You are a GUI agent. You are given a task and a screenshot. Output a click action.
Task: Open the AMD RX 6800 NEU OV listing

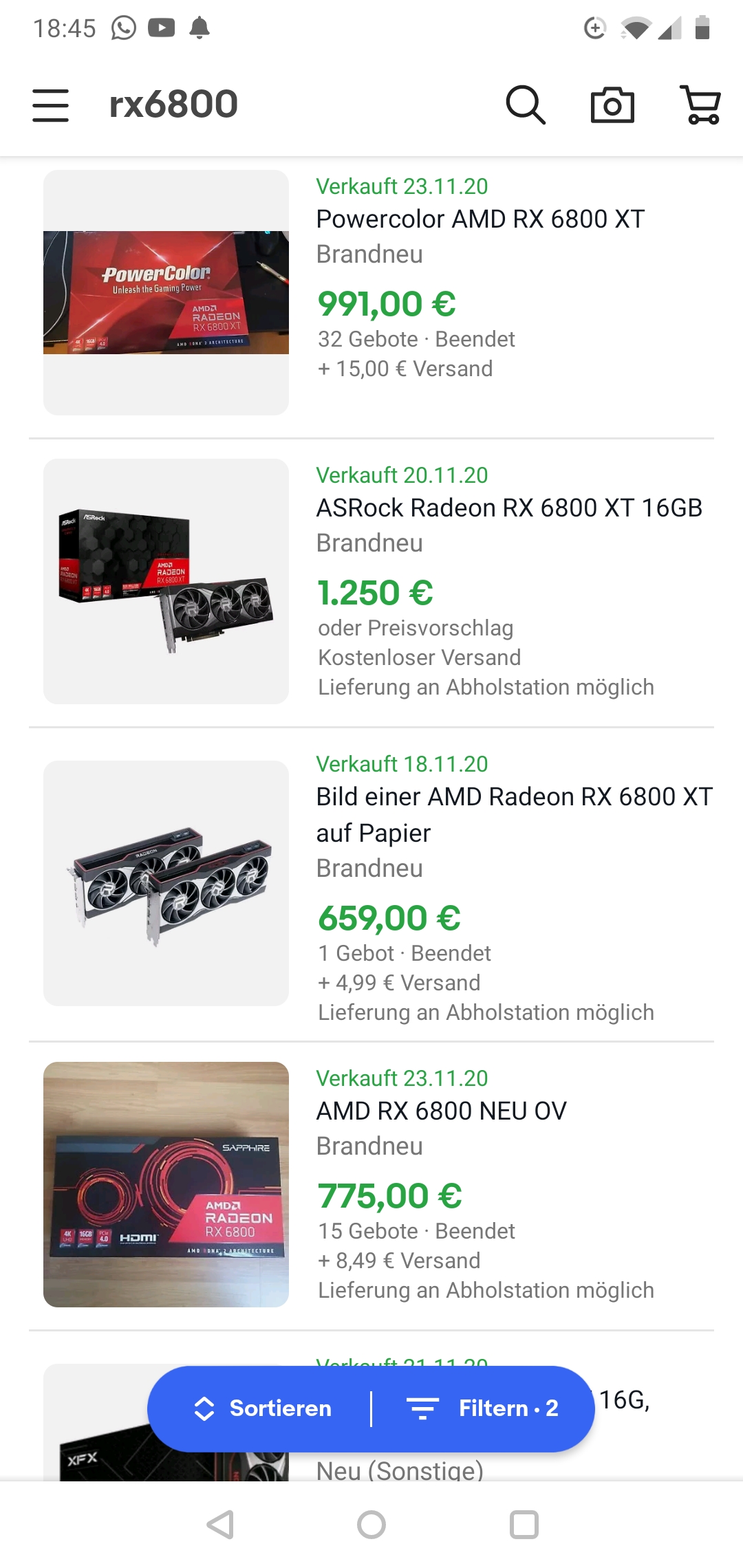click(x=441, y=1111)
